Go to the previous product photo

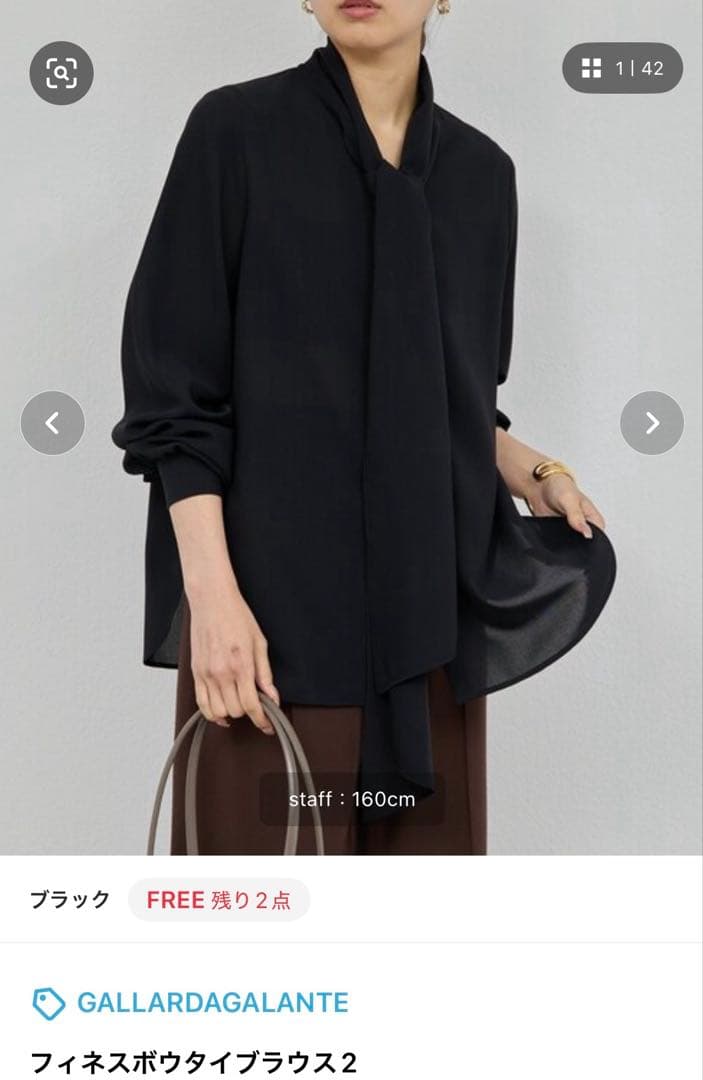(52, 423)
